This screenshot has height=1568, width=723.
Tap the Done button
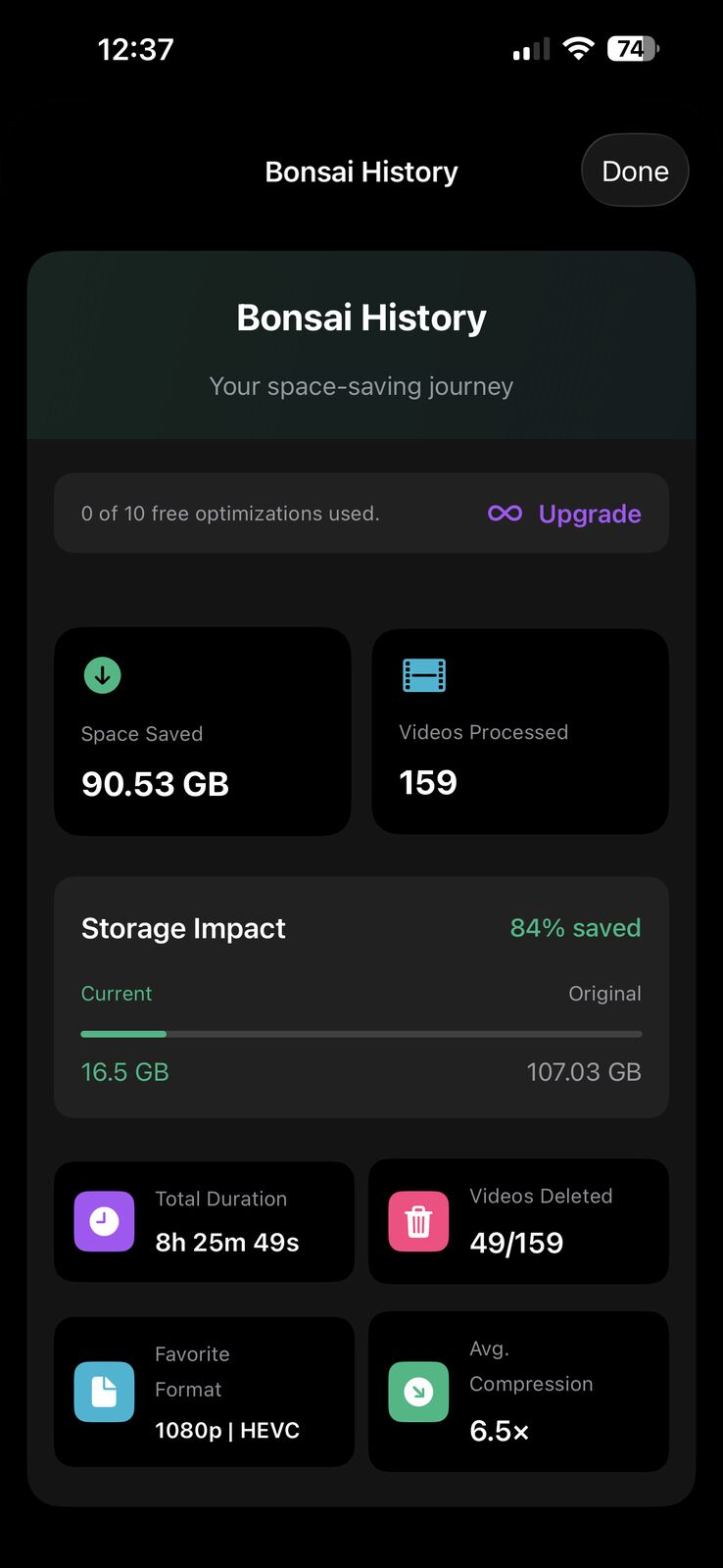[x=635, y=171]
